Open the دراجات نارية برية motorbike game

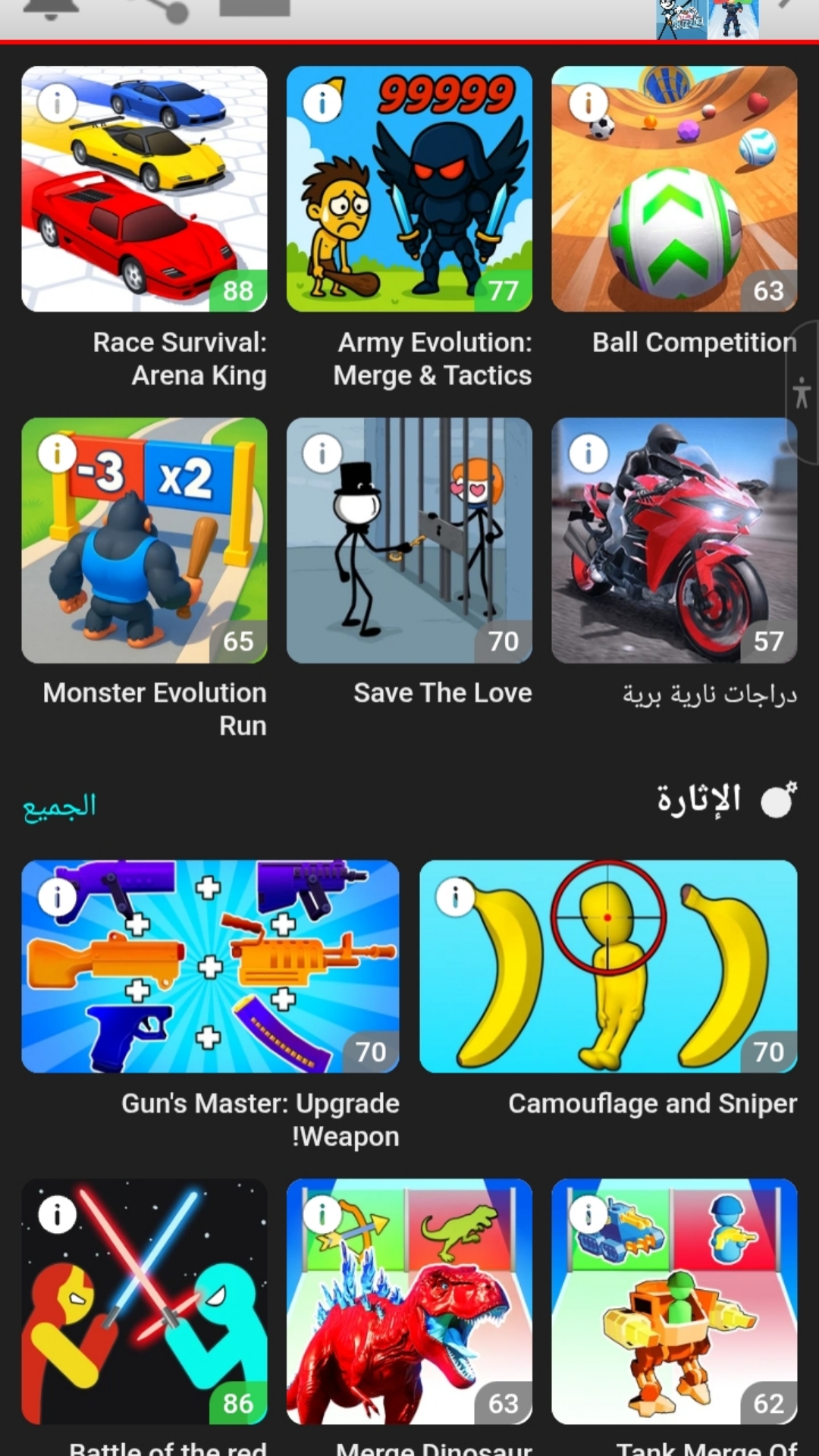pyautogui.click(x=674, y=540)
